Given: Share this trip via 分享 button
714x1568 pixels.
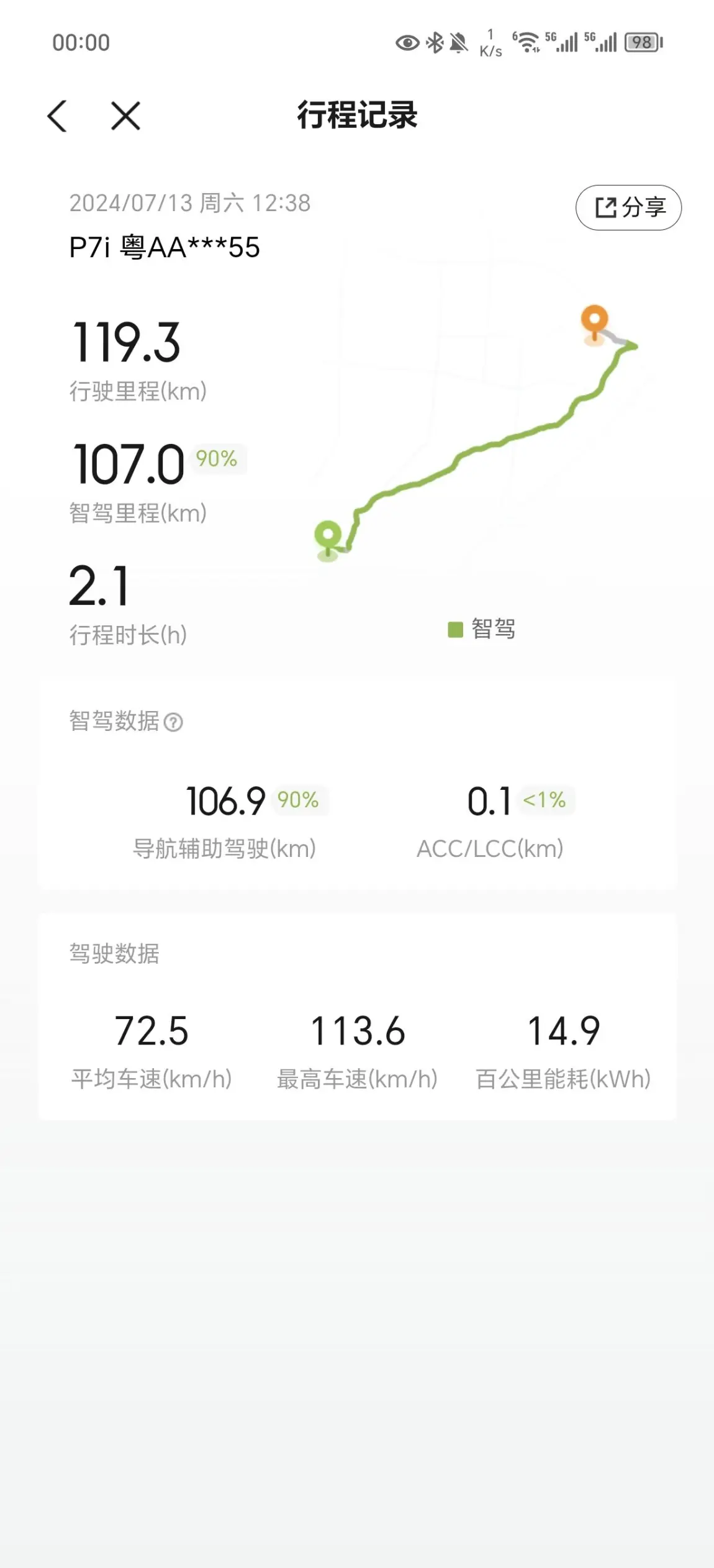Looking at the screenshot, I should tap(628, 207).
